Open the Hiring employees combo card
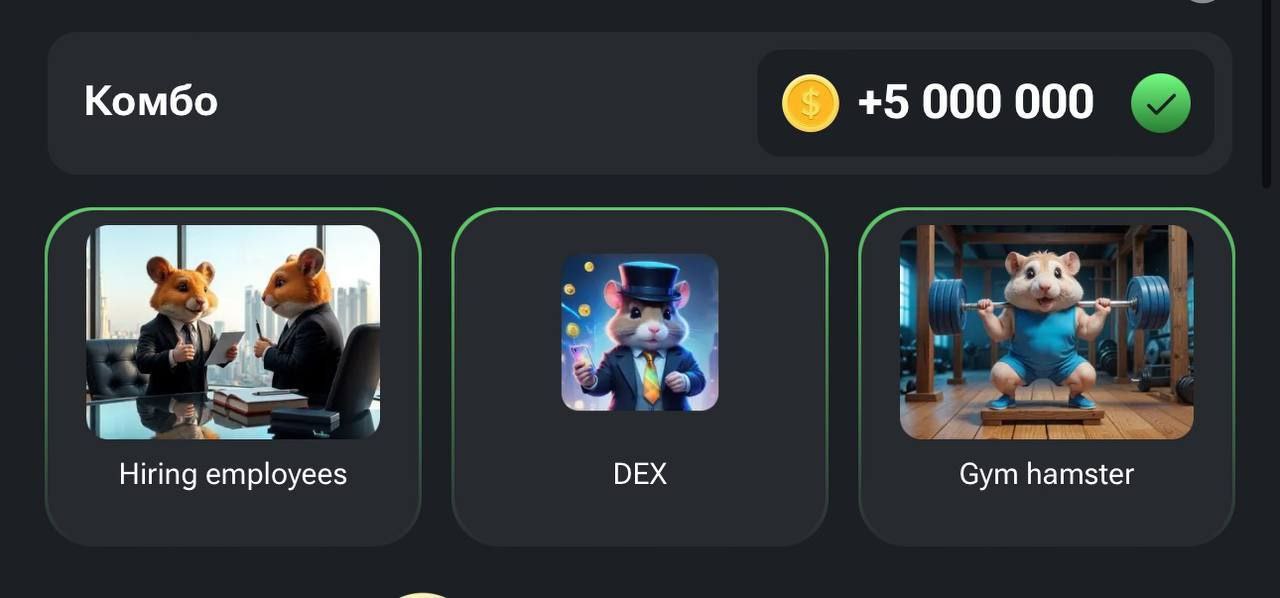Screen dimensions: 1280x598 (233, 375)
